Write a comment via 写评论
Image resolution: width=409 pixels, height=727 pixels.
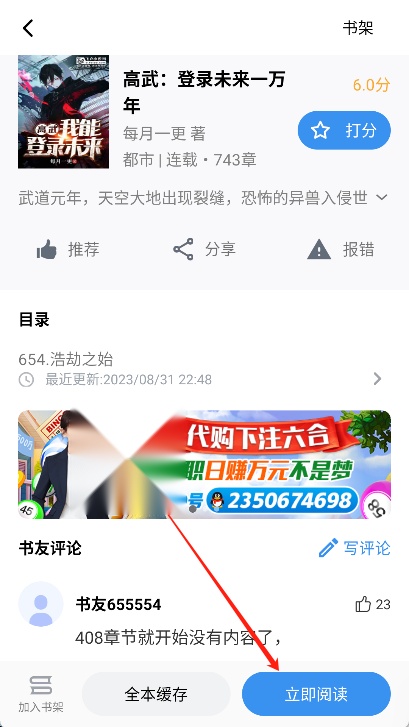click(355, 548)
